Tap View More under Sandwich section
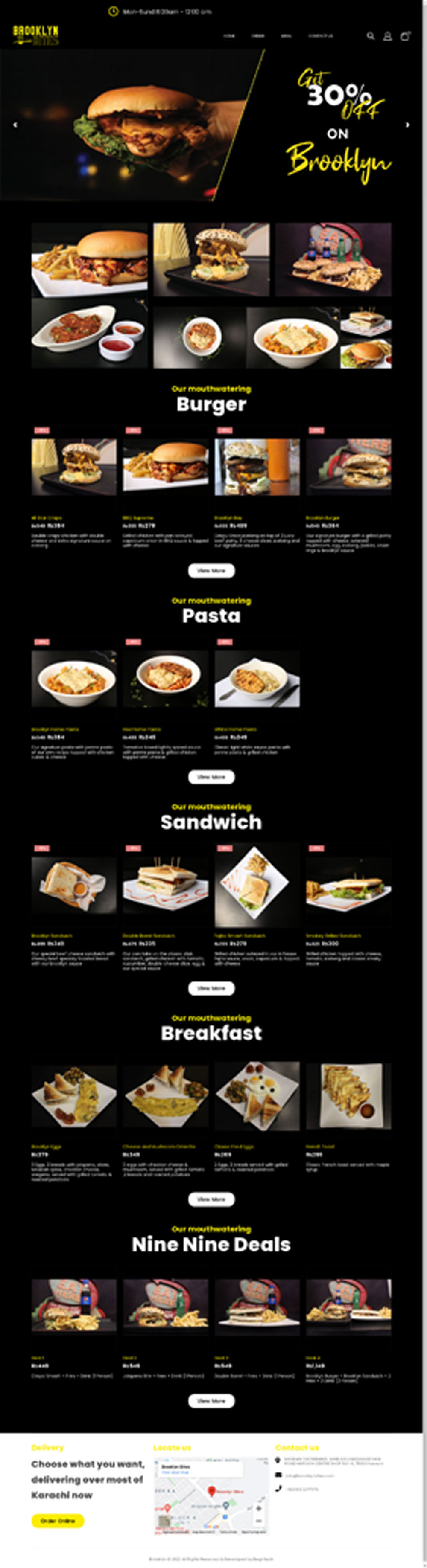Screen dimensions: 427x1568 point(211,988)
